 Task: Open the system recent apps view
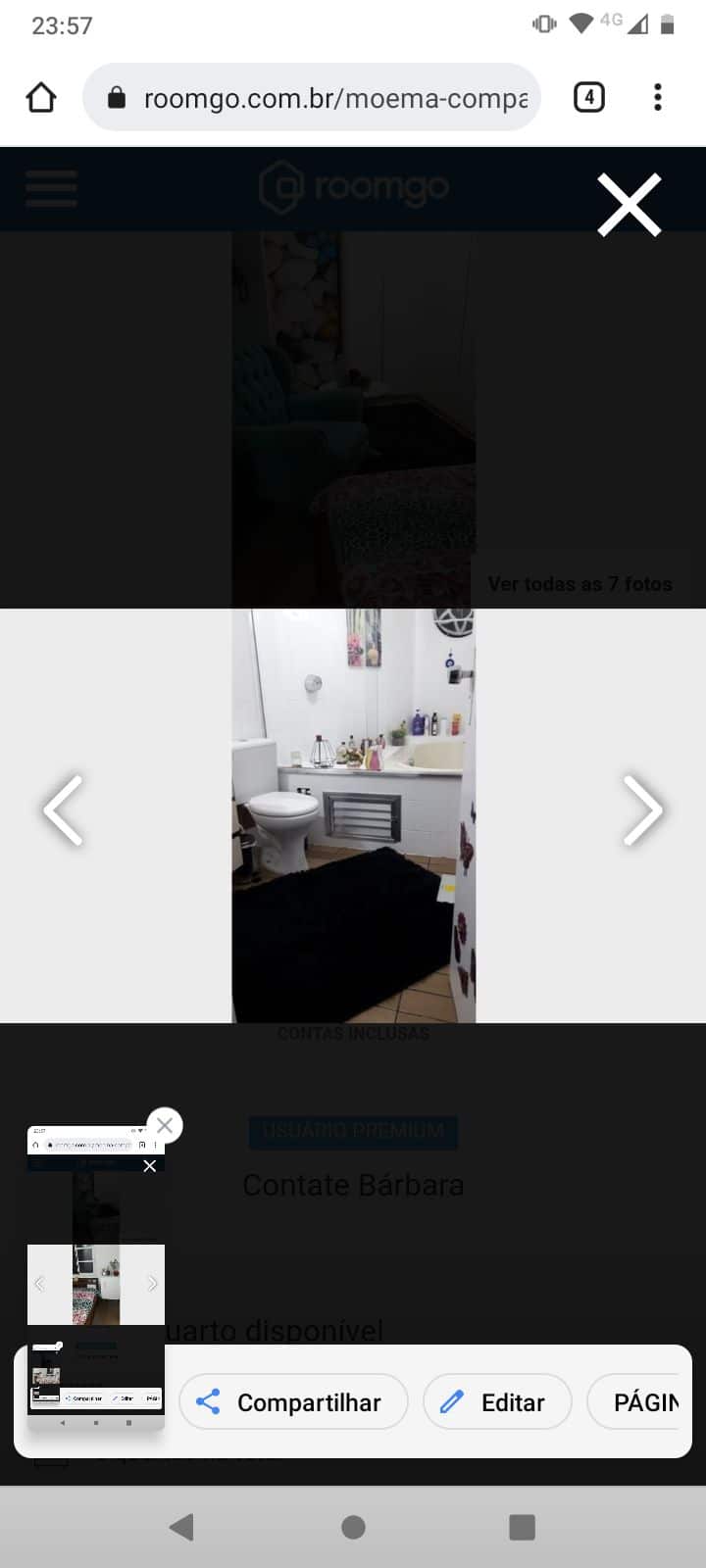pyautogui.click(x=522, y=1527)
